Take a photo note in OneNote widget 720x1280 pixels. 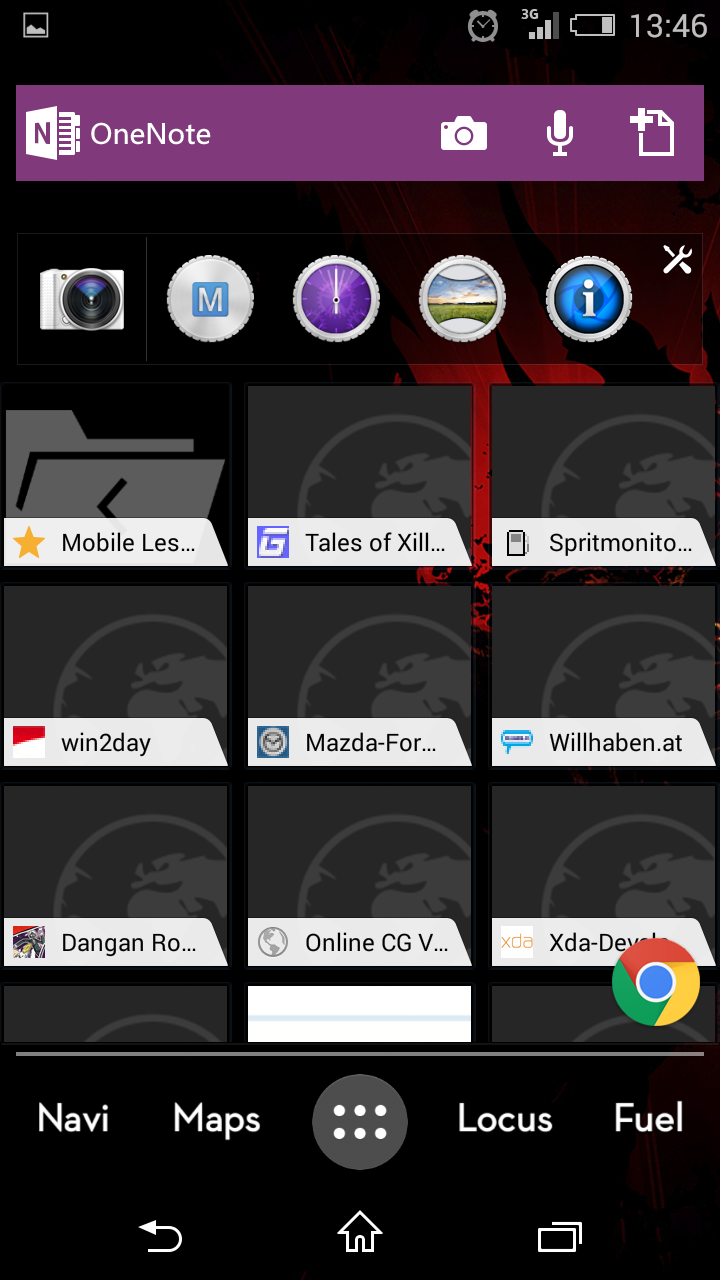(x=464, y=133)
